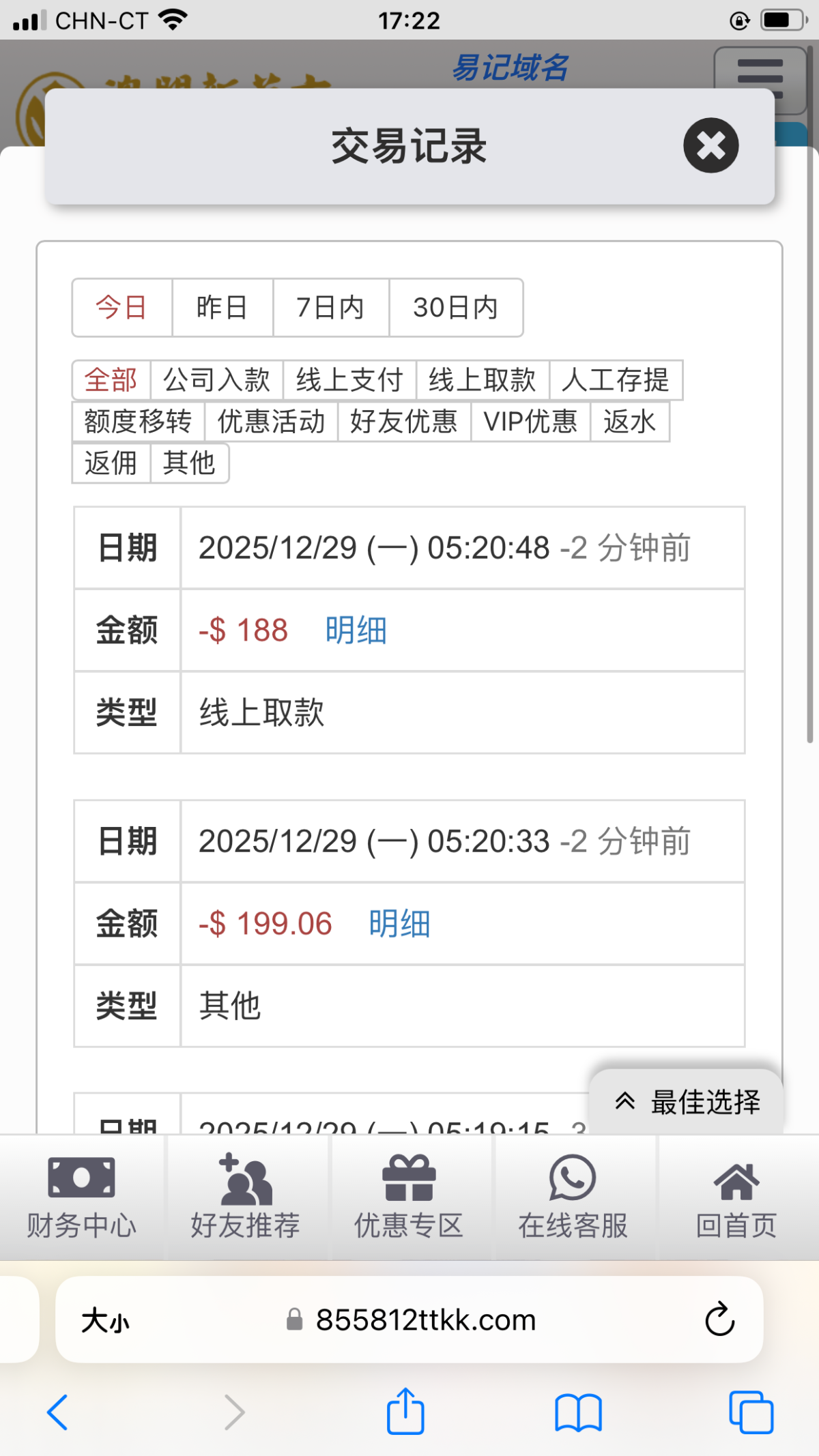The width and height of the screenshot is (819, 1456).
Task: Filter by 公司入款 transactions
Action: click(x=216, y=380)
